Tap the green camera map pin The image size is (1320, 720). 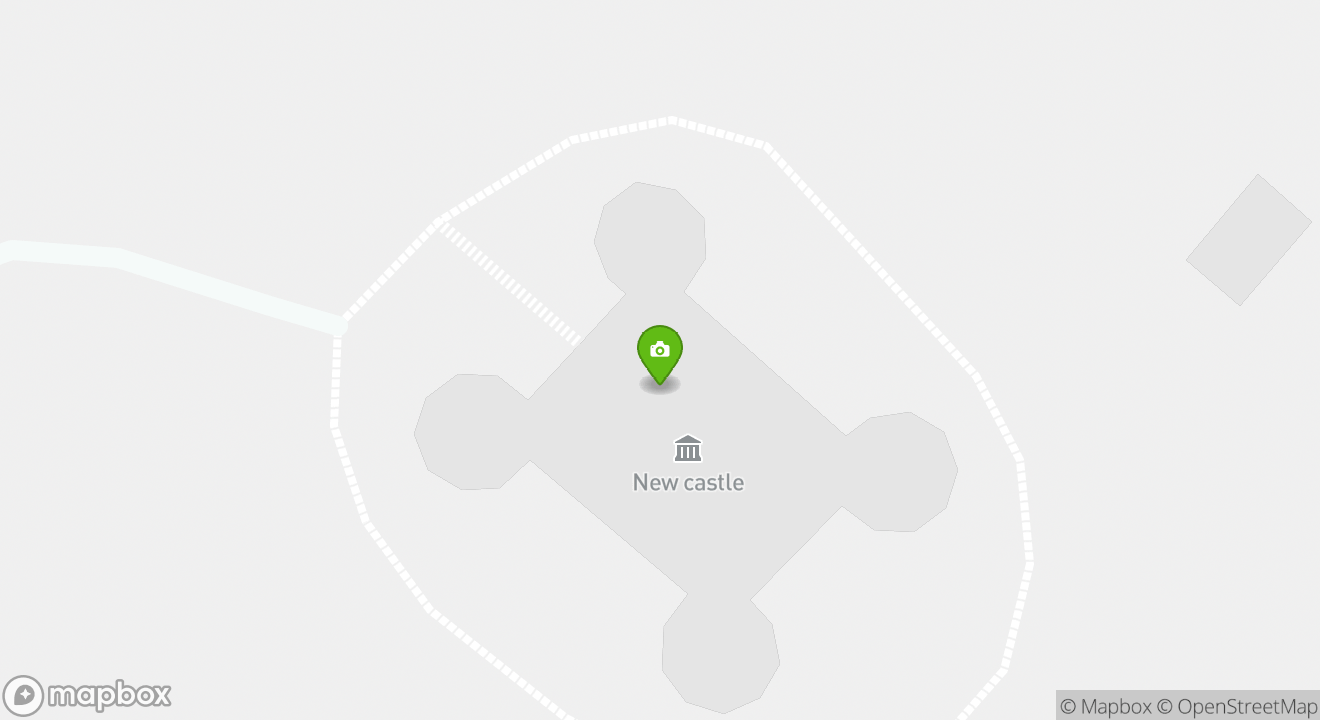click(x=660, y=352)
